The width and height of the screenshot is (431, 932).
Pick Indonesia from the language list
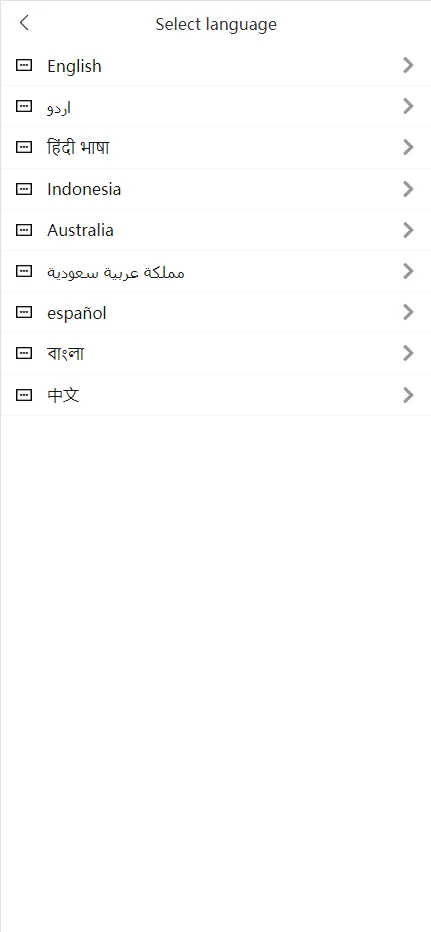(215, 189)
